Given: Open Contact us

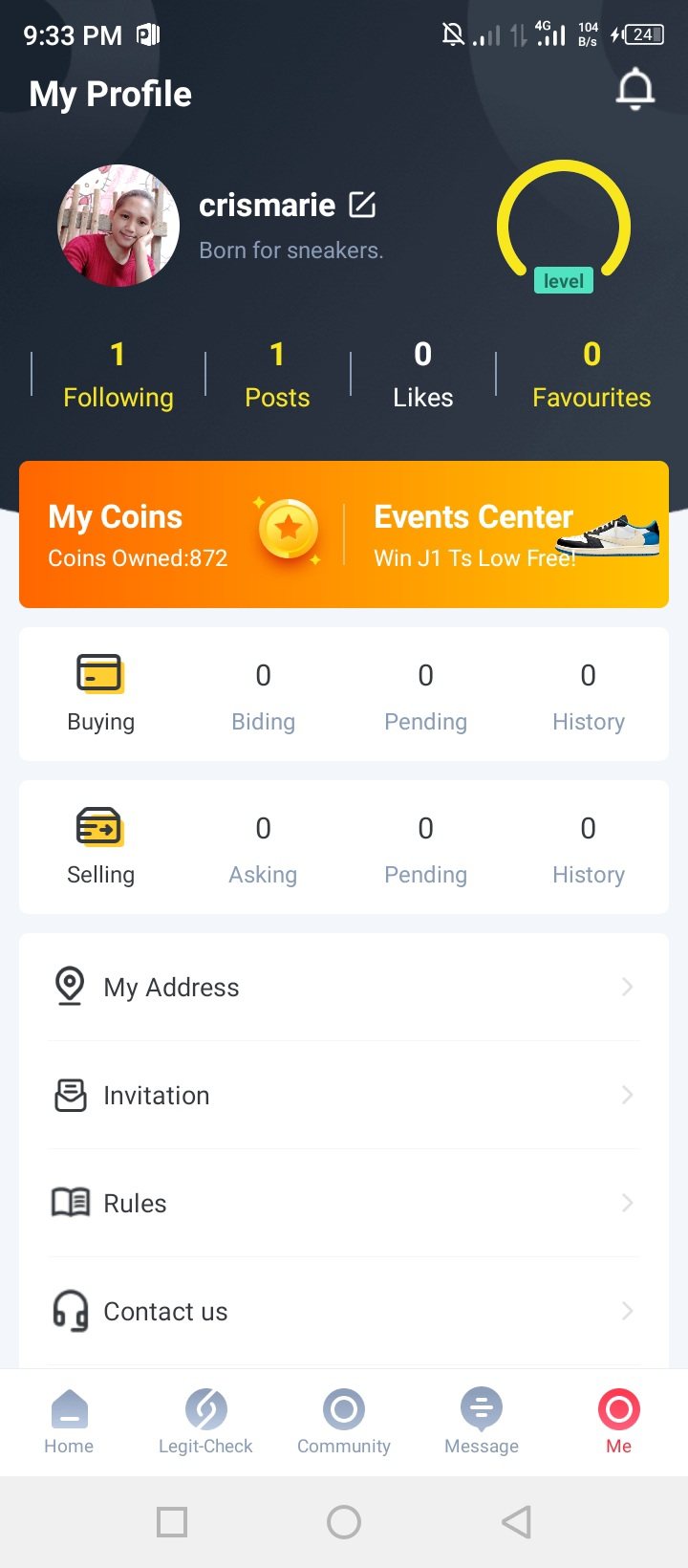Looking at the screenshot, I should click(344, 1311).
